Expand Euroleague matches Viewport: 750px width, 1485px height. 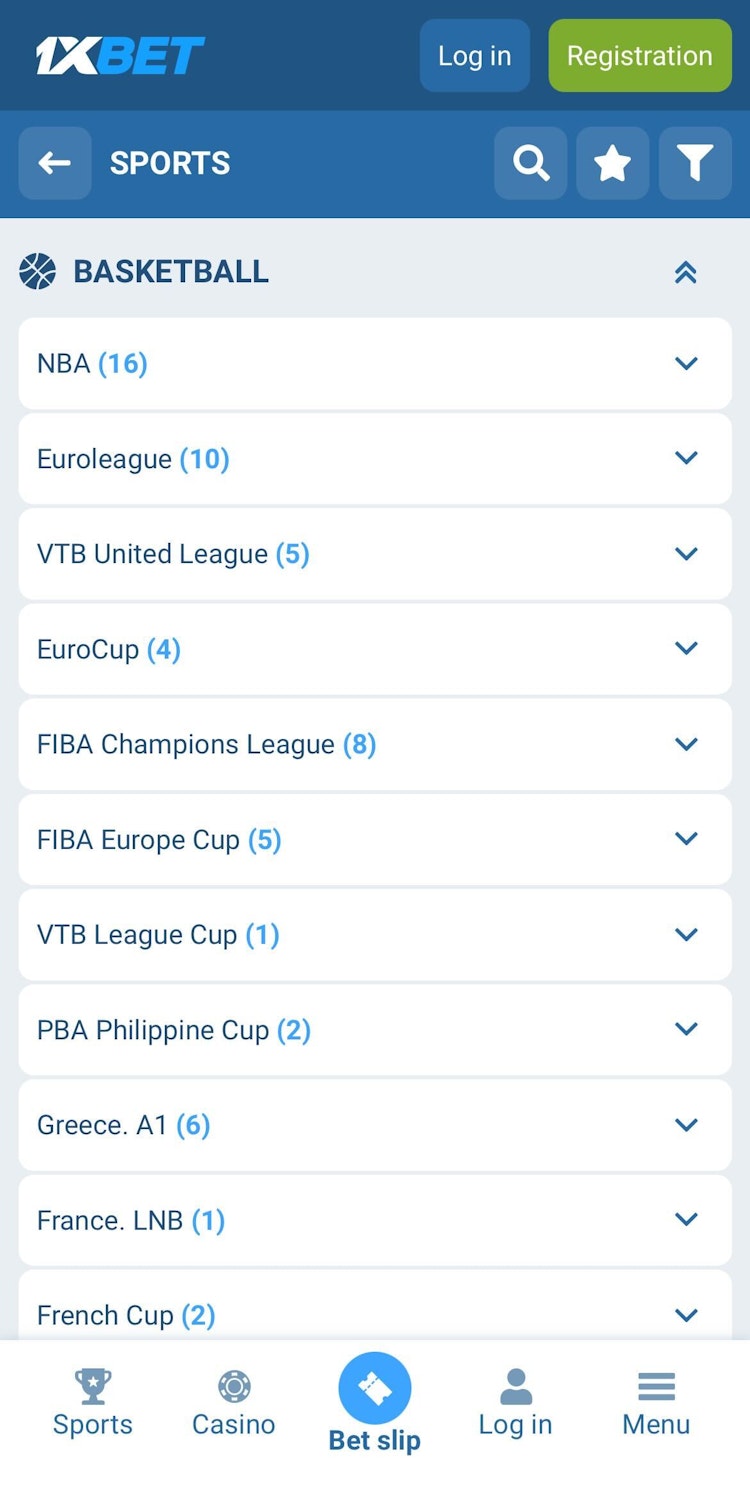[686, 458]
